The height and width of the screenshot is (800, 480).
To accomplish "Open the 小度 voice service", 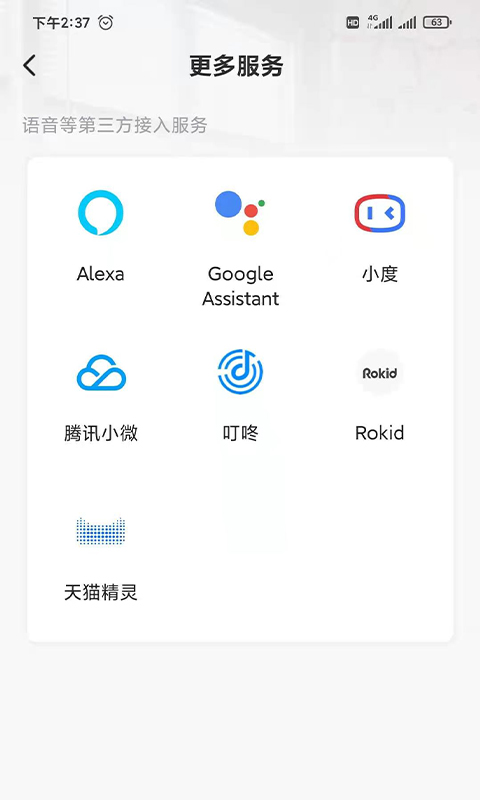I will pyautogui.click(x=380, y=236).
